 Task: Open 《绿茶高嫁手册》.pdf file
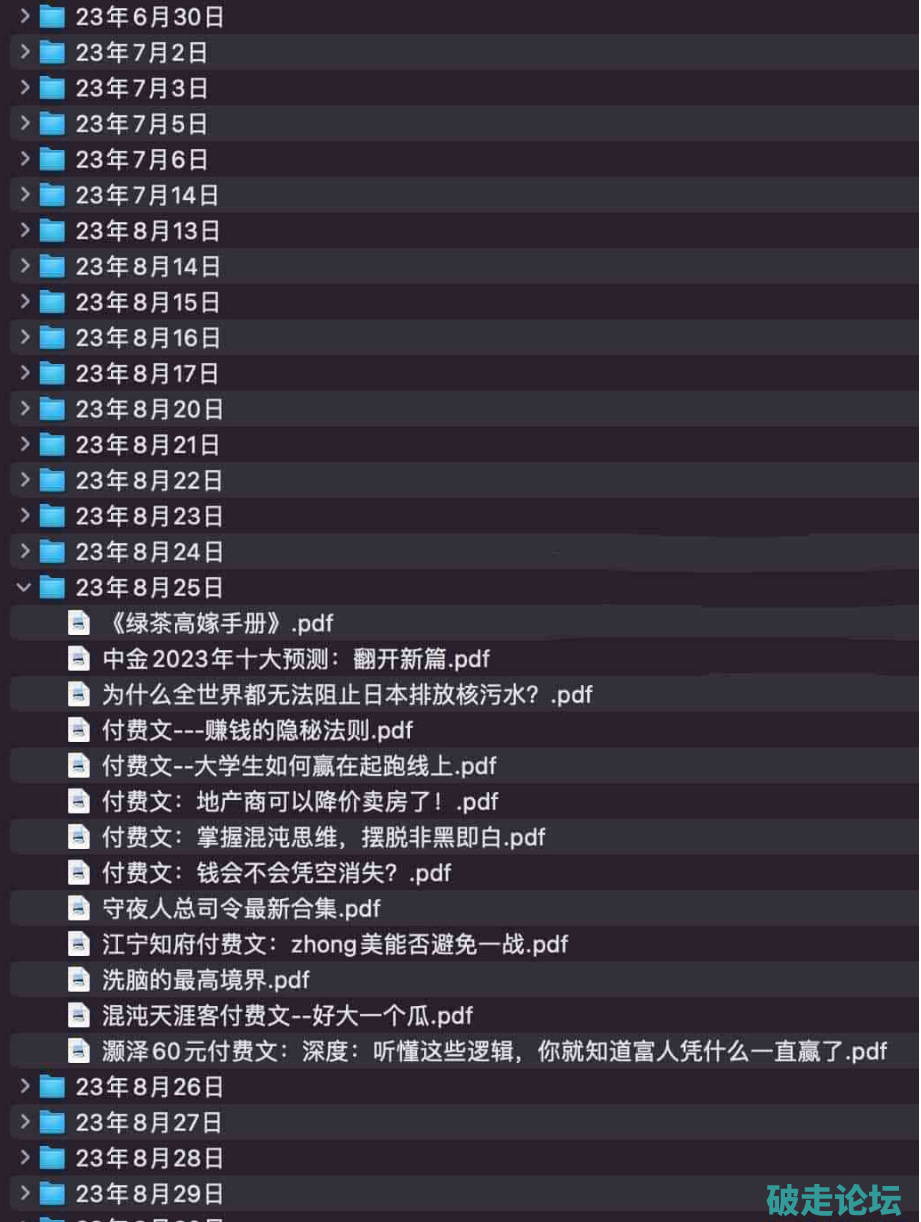click(x=217, y=623)
